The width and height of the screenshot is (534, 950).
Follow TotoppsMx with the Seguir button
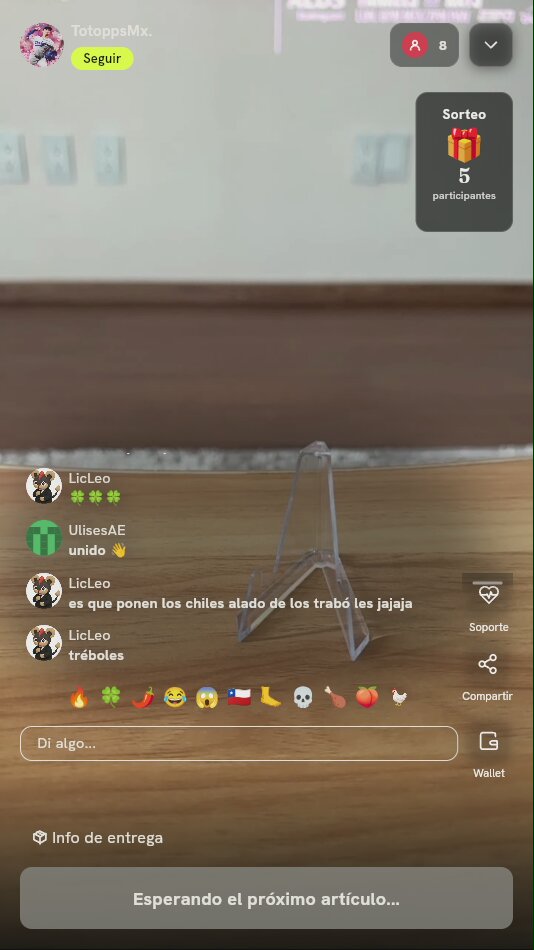coord(102,59)
